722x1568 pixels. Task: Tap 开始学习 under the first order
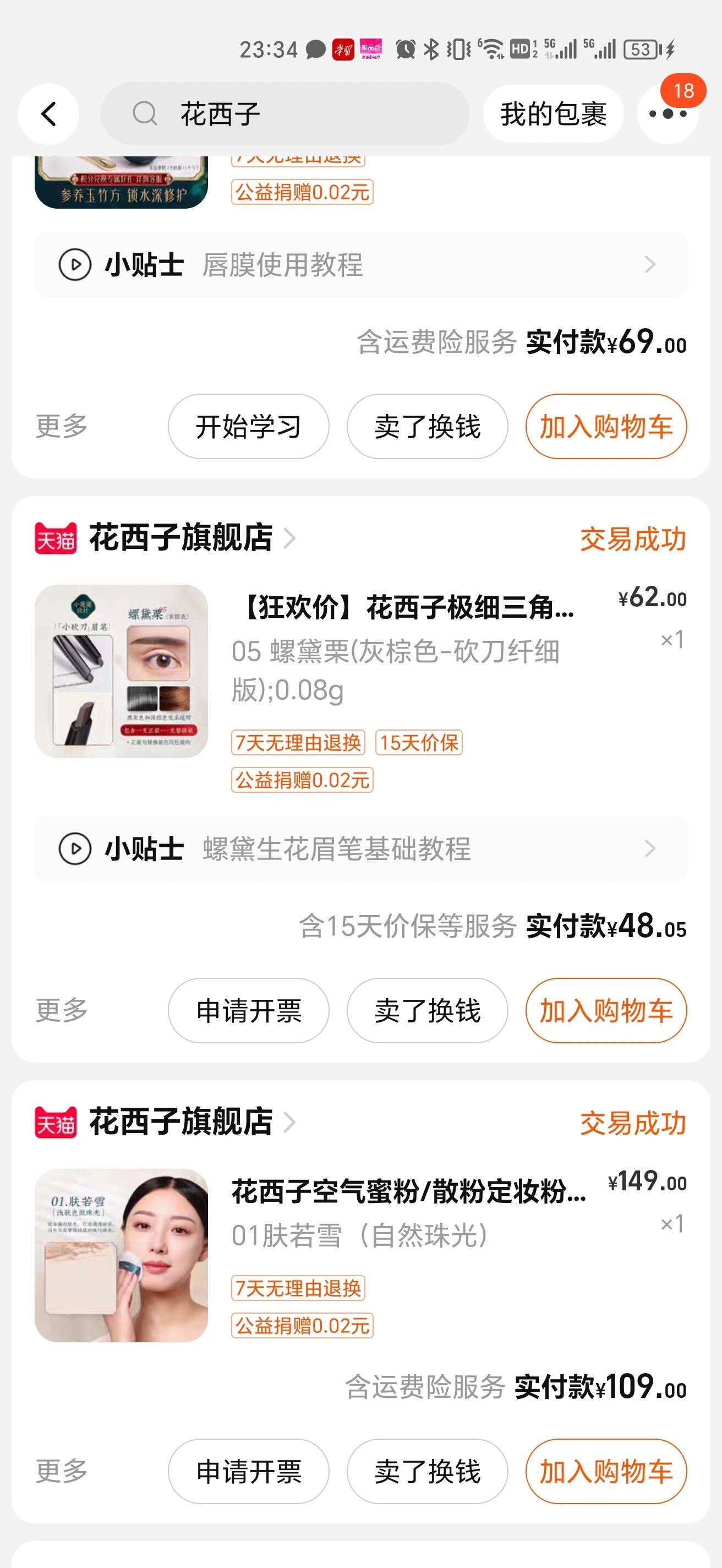coord(247,427)
